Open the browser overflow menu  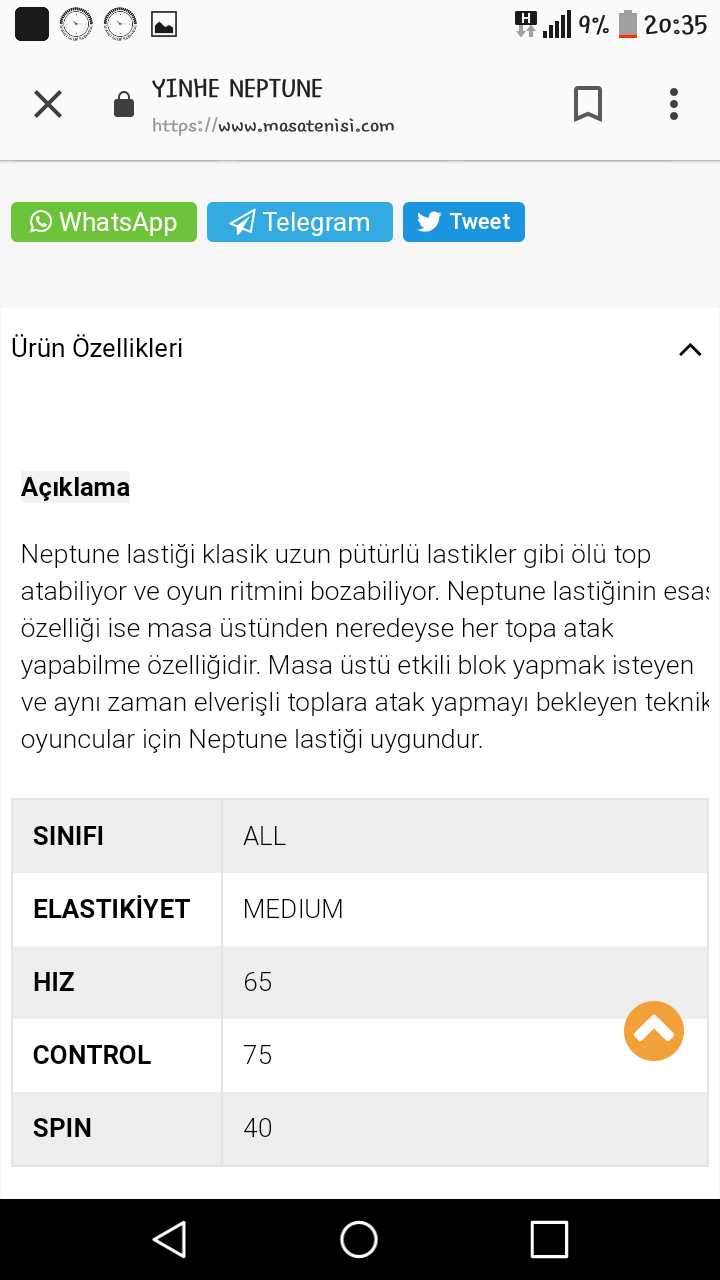(x=674, y=104)
